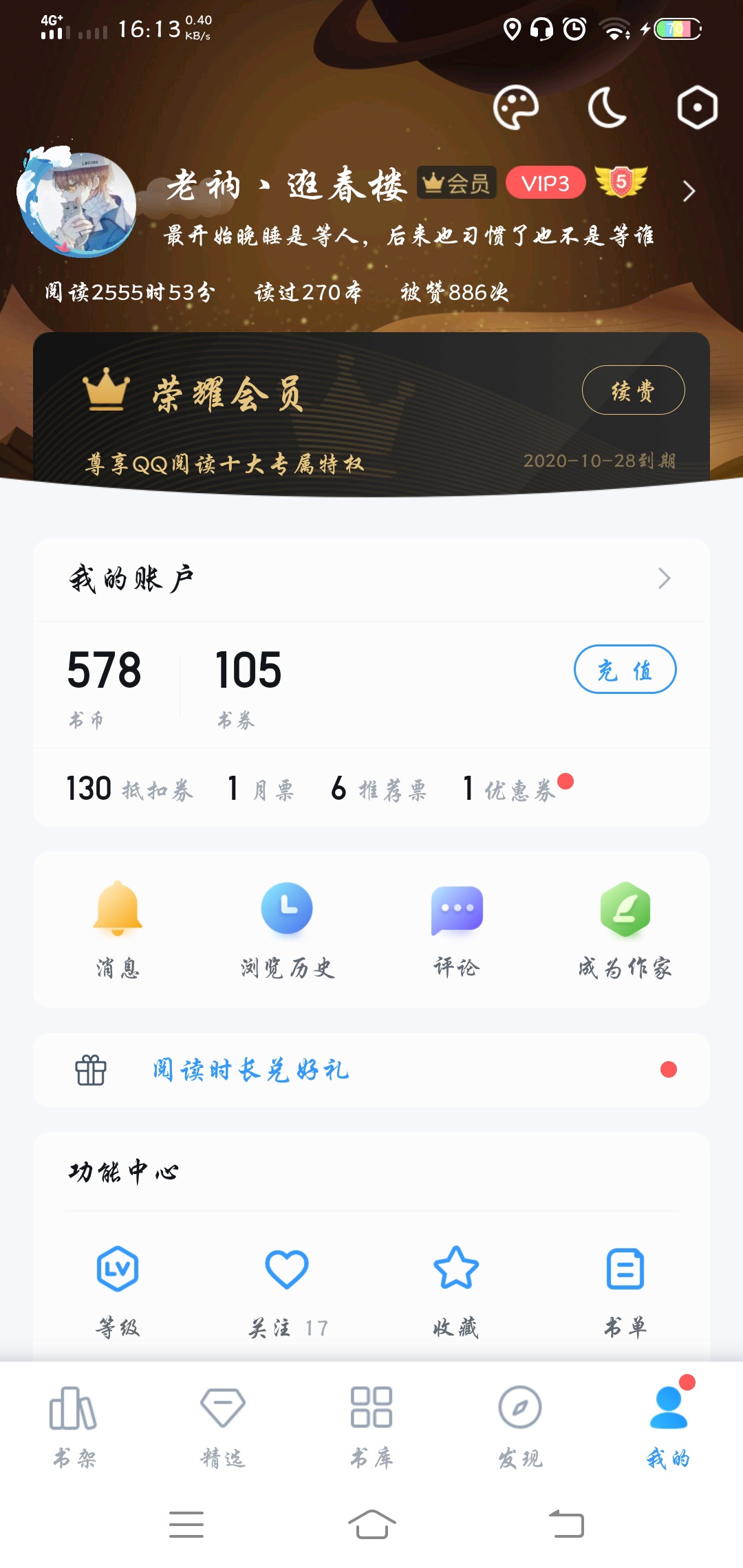Open settings via the hexagon icon
This screenshot has width=743, height=1568.
tap(697, 107)
